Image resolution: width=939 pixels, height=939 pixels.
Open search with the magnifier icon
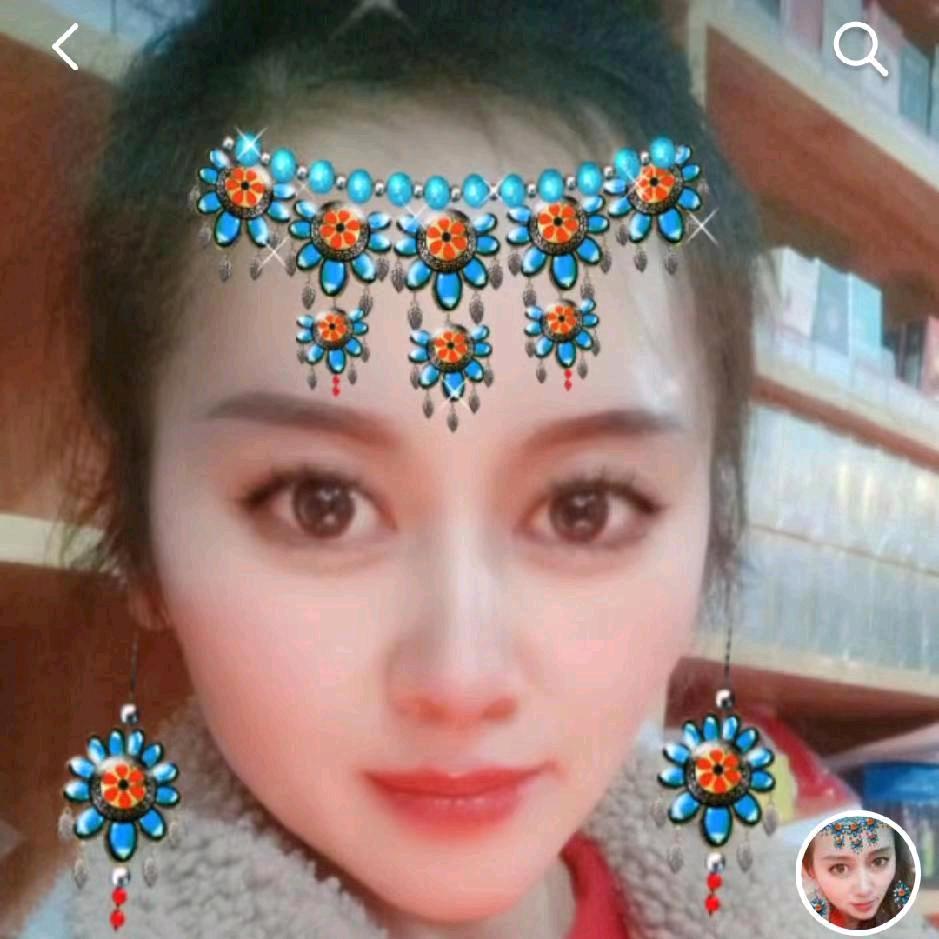860,49
